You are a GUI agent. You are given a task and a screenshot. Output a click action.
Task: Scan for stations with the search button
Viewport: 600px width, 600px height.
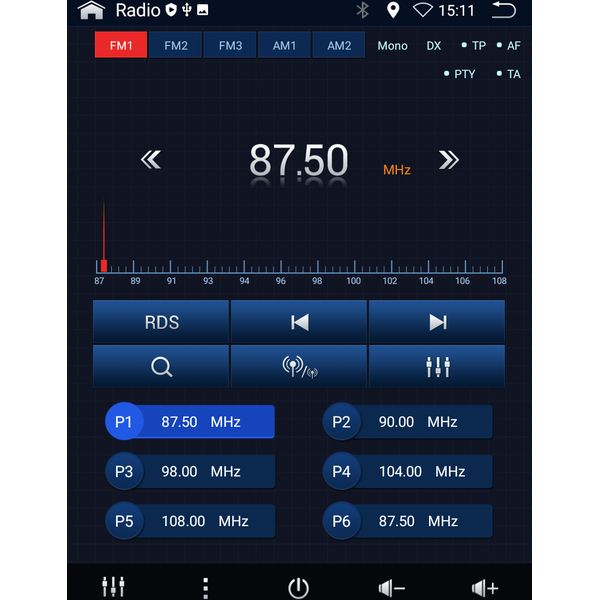tap(161, 367)
